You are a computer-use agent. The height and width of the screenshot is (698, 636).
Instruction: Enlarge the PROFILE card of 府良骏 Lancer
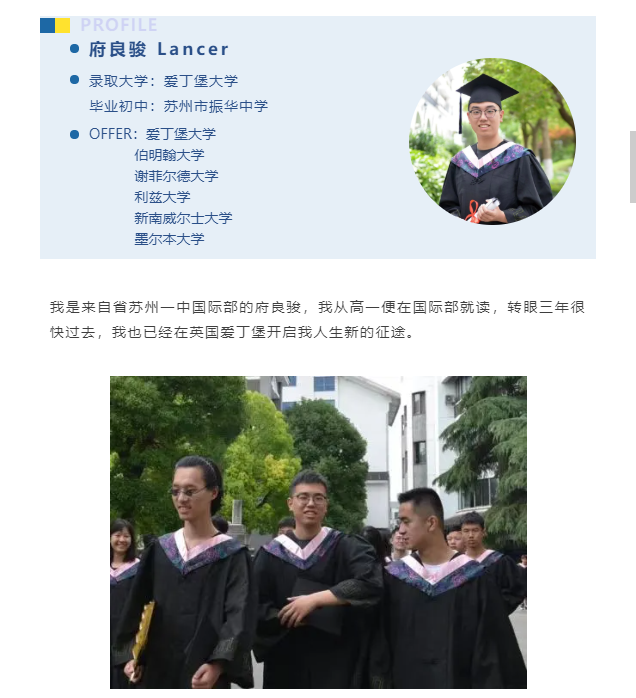(x=317, y=138)
